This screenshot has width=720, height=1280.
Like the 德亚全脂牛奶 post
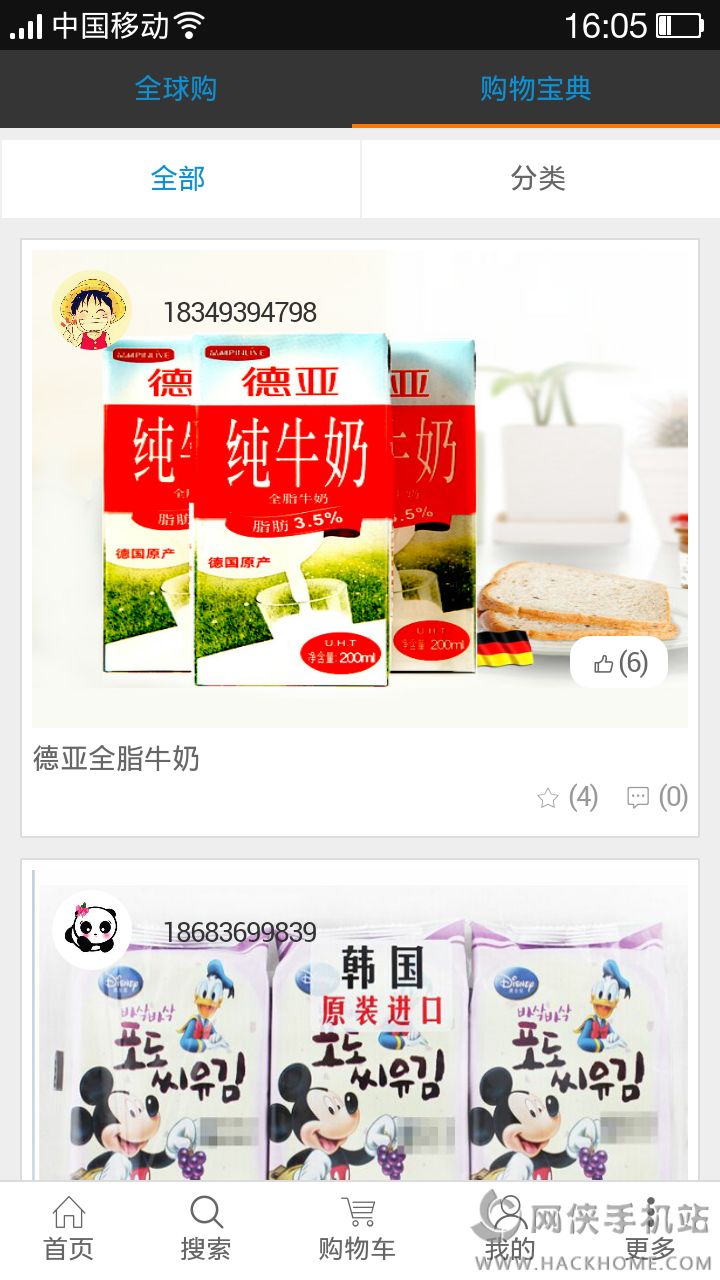tap(619, 662)
